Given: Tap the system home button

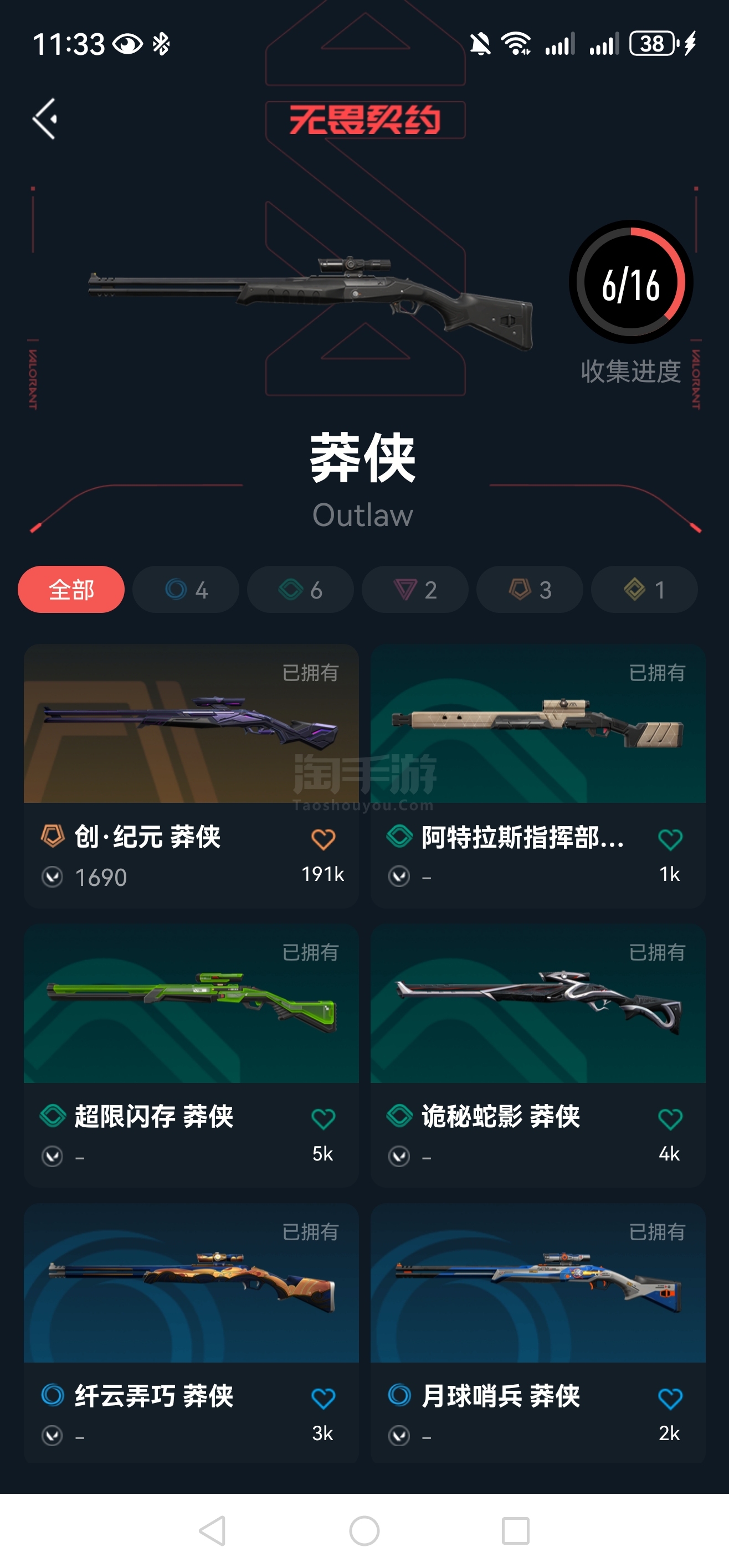Looking at the screenshot, I should click(364, 1530).
